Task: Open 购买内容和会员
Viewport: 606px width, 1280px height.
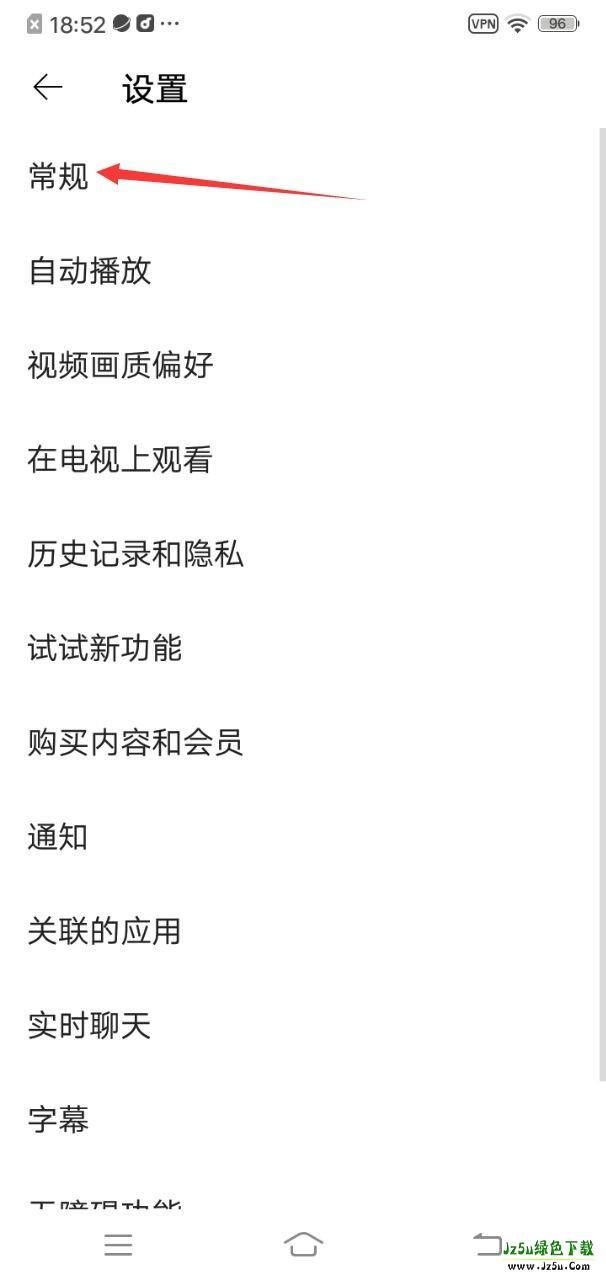Action: tap(135, 742)
